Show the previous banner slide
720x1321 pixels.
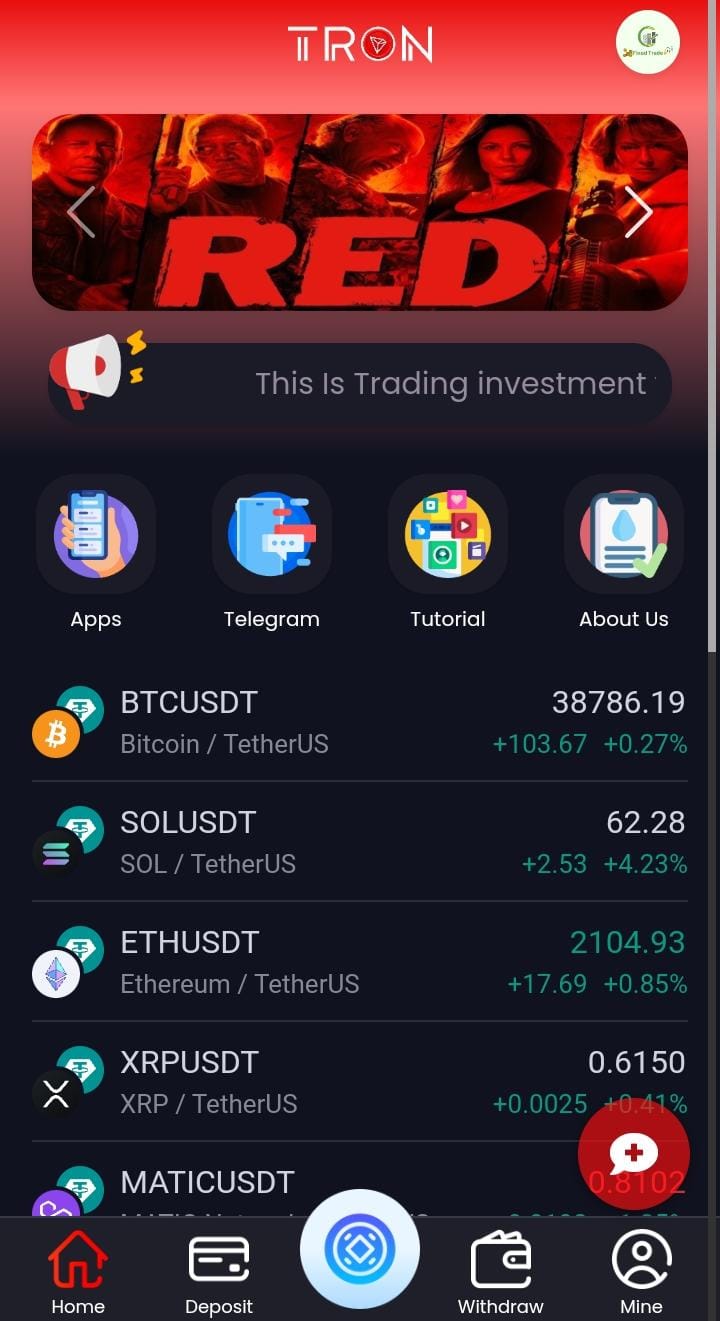(x=81, y=212)
